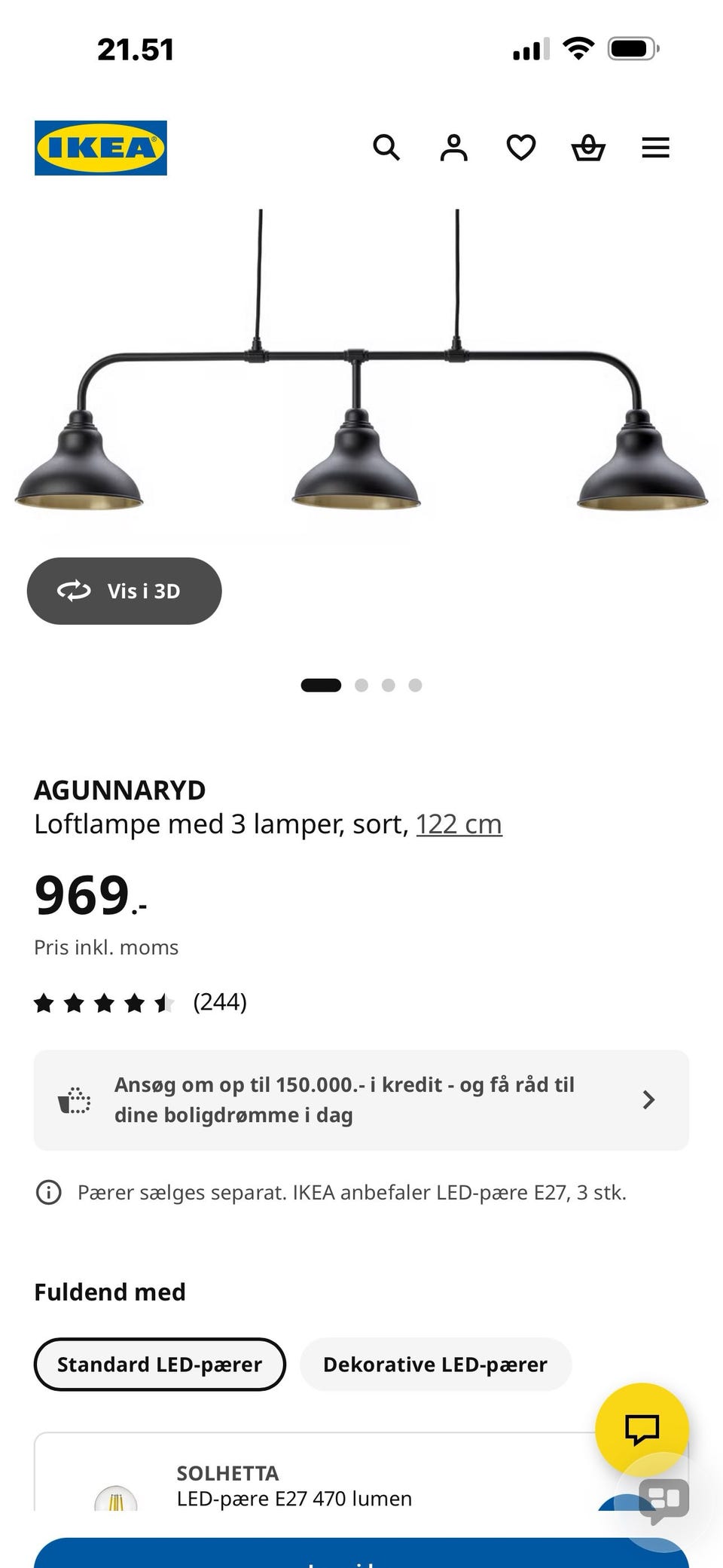
Task: Open the account profile icon
Action: [453, 148]
